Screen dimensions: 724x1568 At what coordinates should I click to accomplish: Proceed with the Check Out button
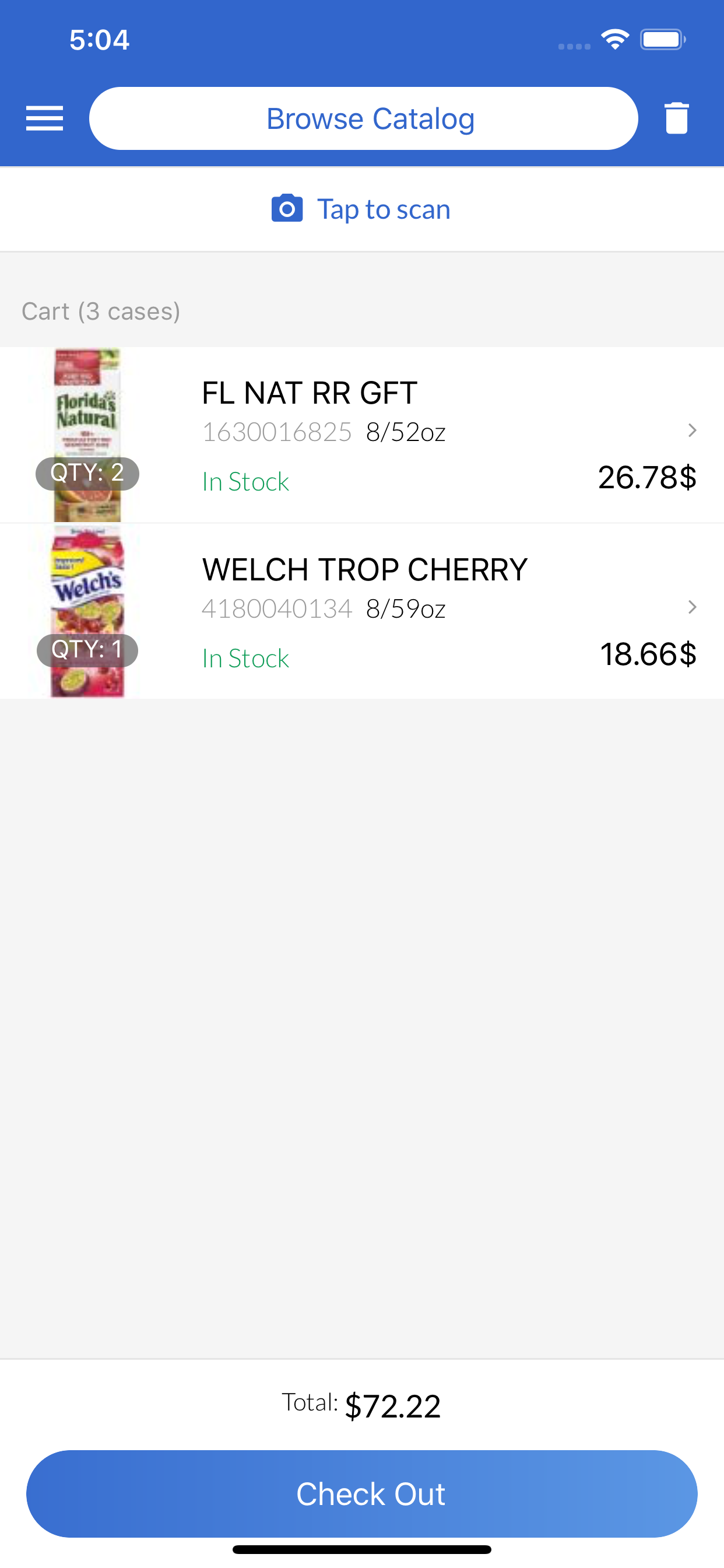362,1493
